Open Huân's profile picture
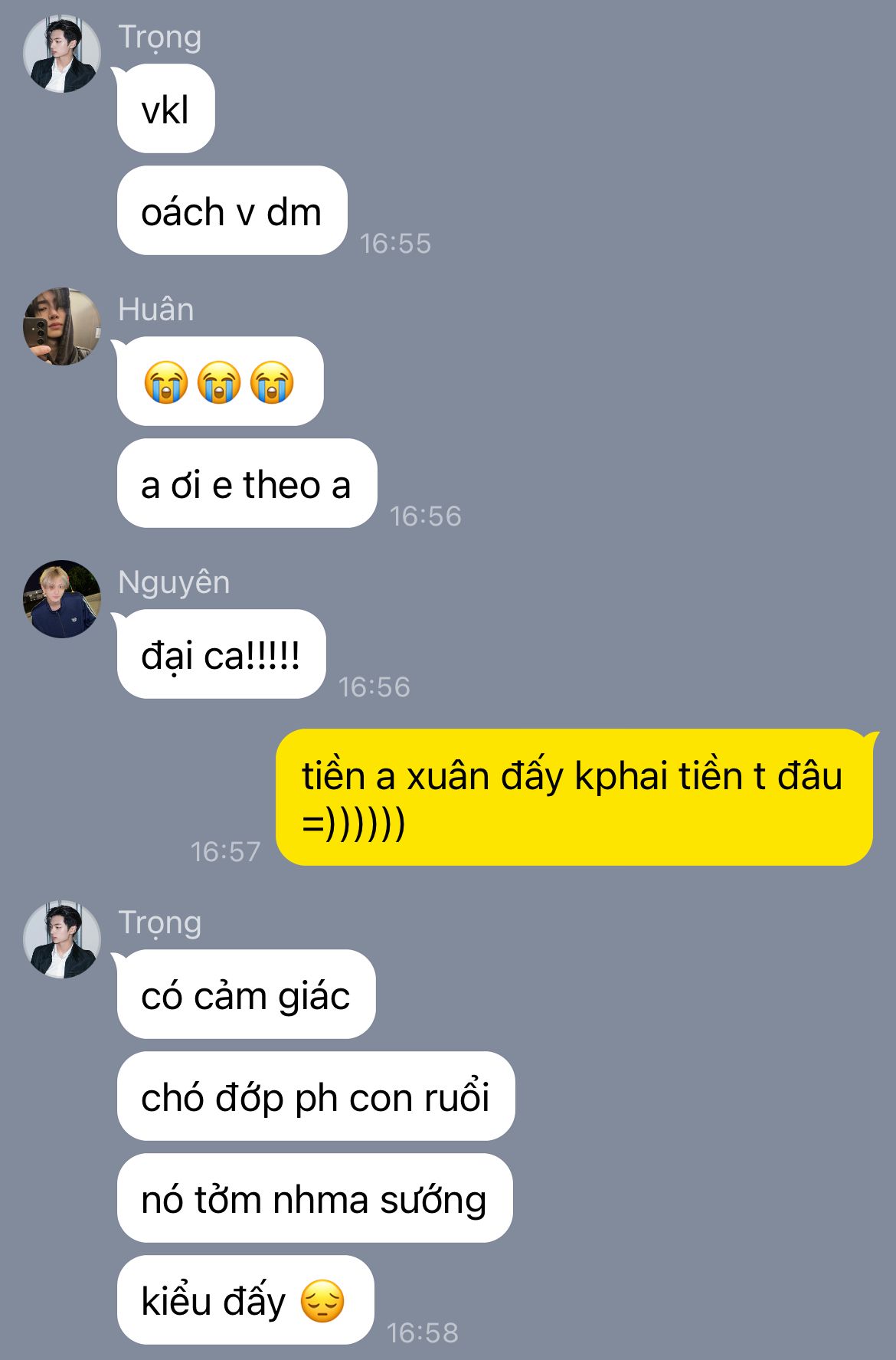This screenshot has width=896, height=1360. [x=62, y=326]
